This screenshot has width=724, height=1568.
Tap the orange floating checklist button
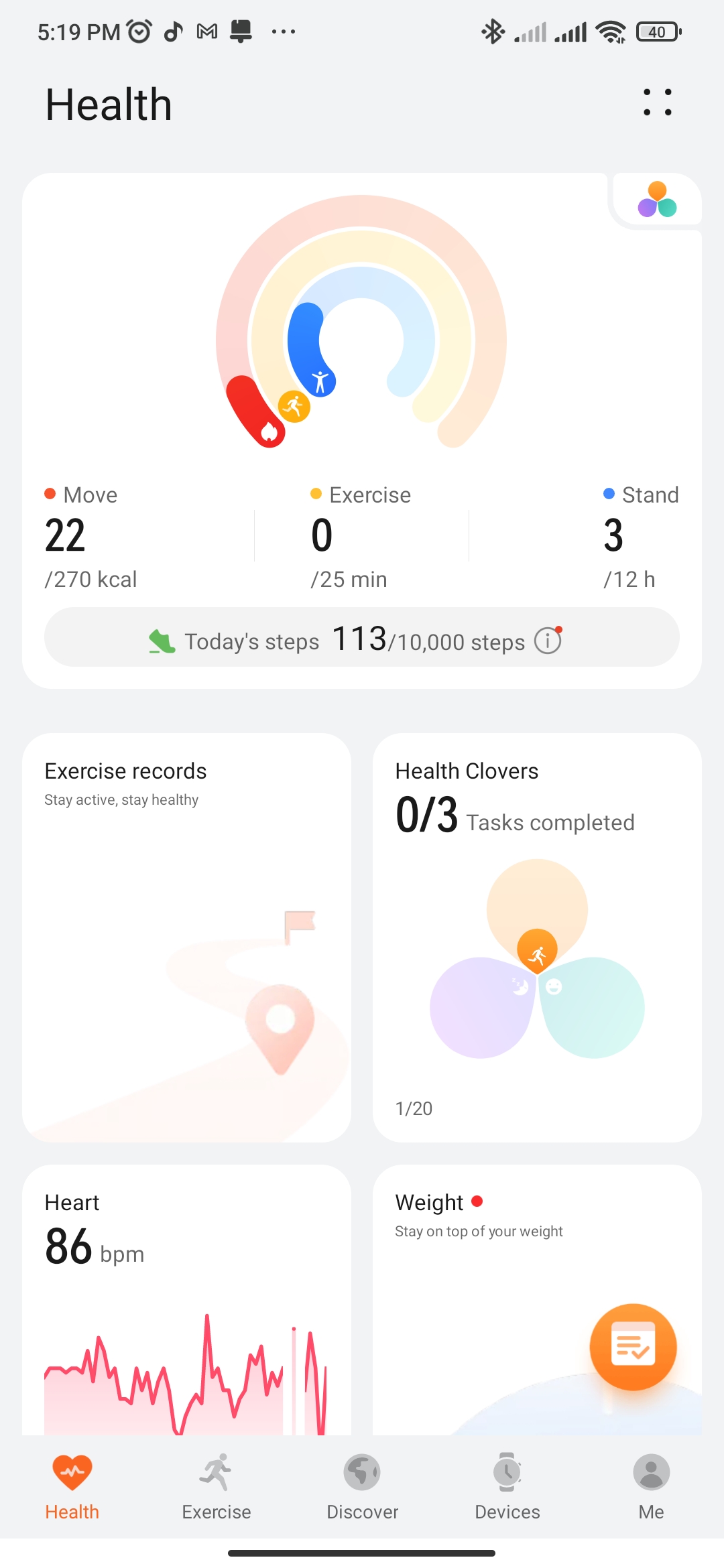coord(633,1347)
